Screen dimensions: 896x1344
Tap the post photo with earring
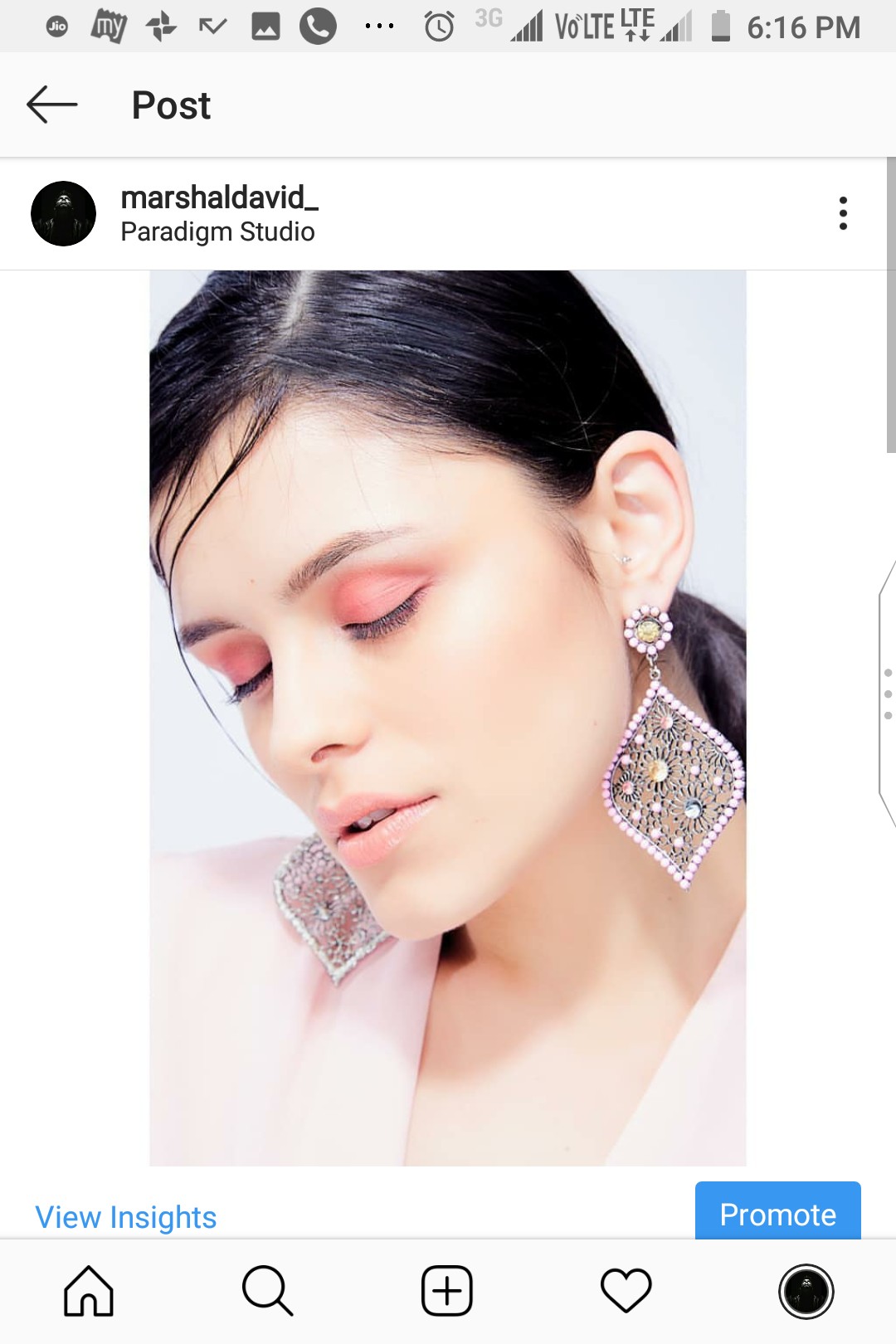tap(448, 718)
